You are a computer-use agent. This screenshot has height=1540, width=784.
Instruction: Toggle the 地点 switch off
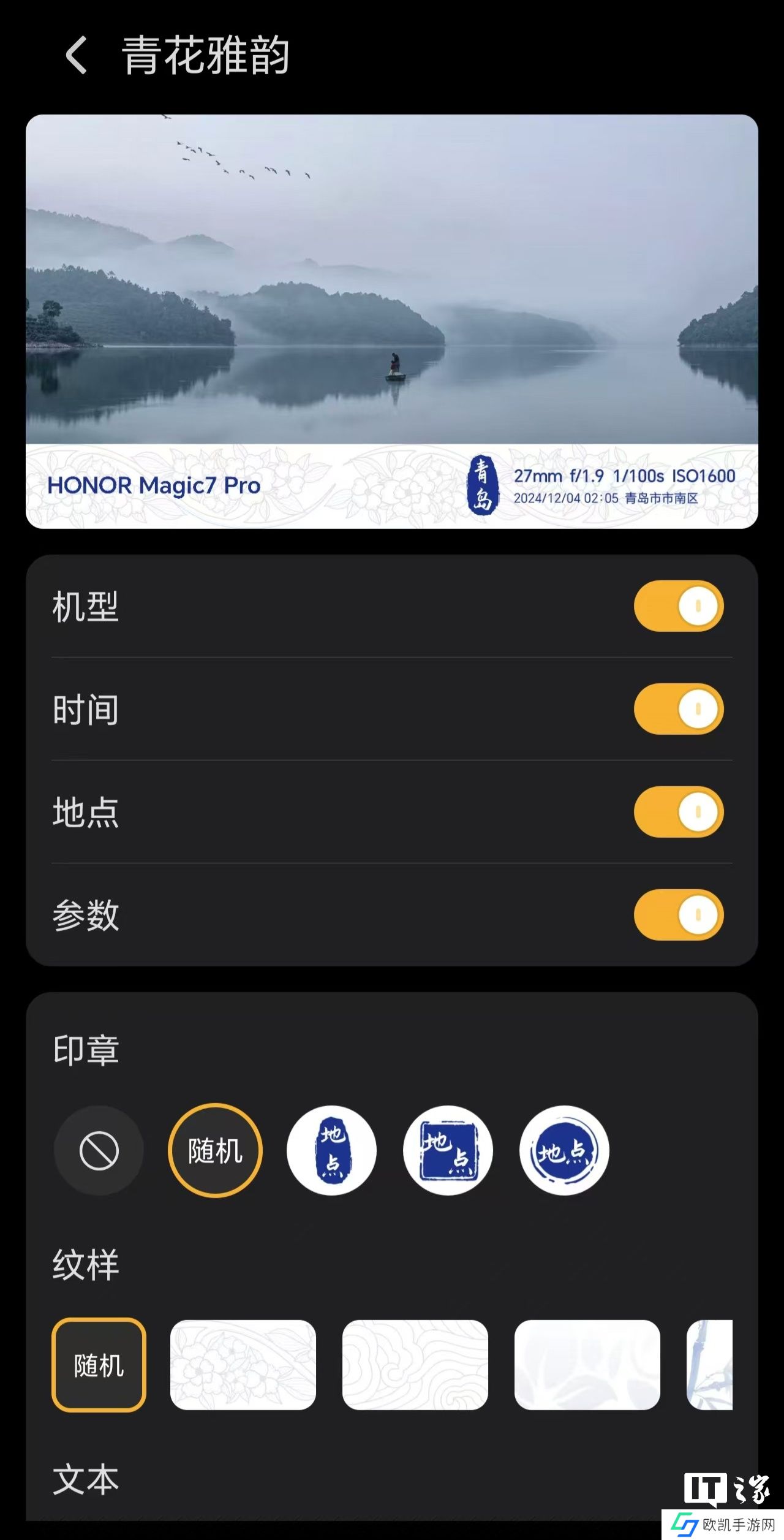click(679, 812)
